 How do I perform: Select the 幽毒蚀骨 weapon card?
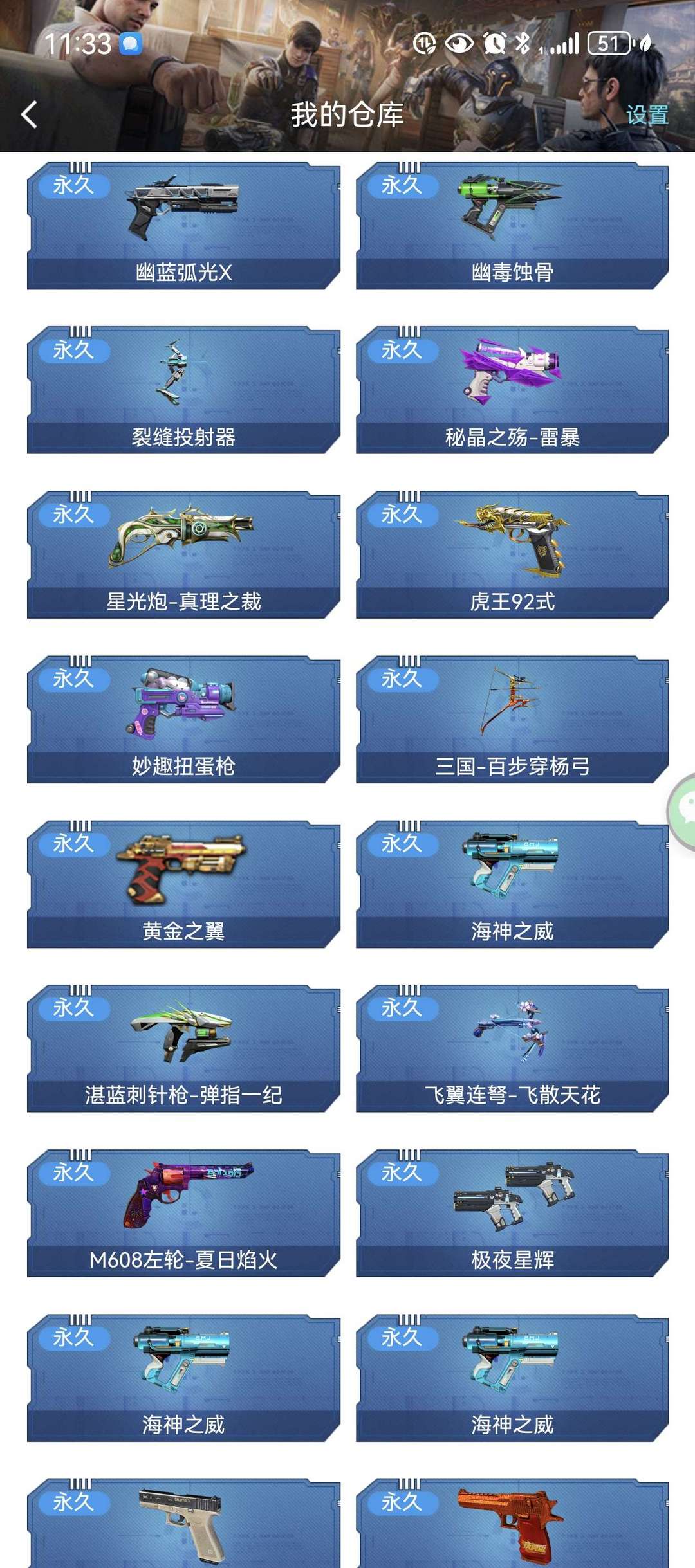[x=512, y=226]
